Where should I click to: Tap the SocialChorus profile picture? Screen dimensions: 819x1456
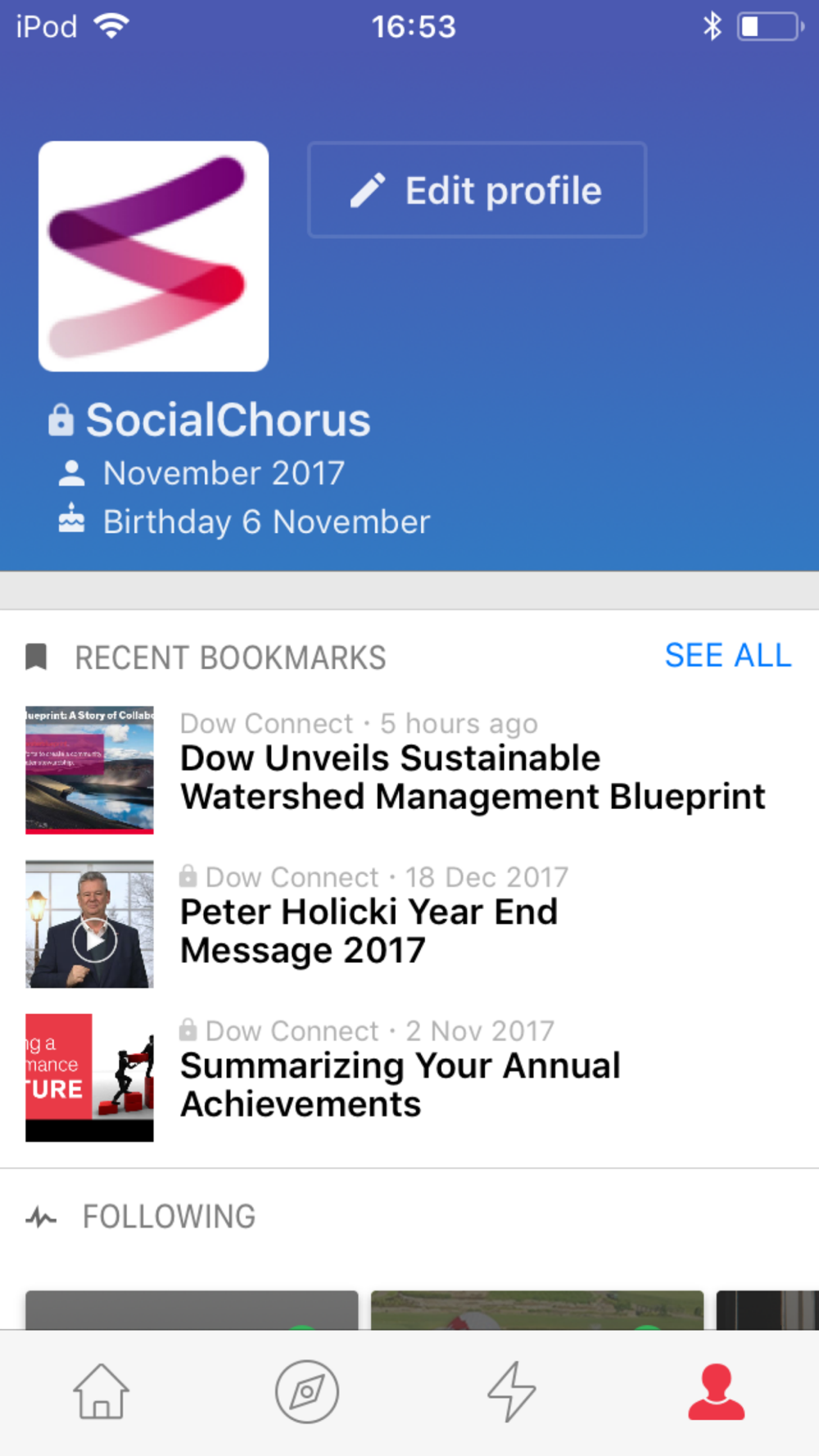pos(154,256)
